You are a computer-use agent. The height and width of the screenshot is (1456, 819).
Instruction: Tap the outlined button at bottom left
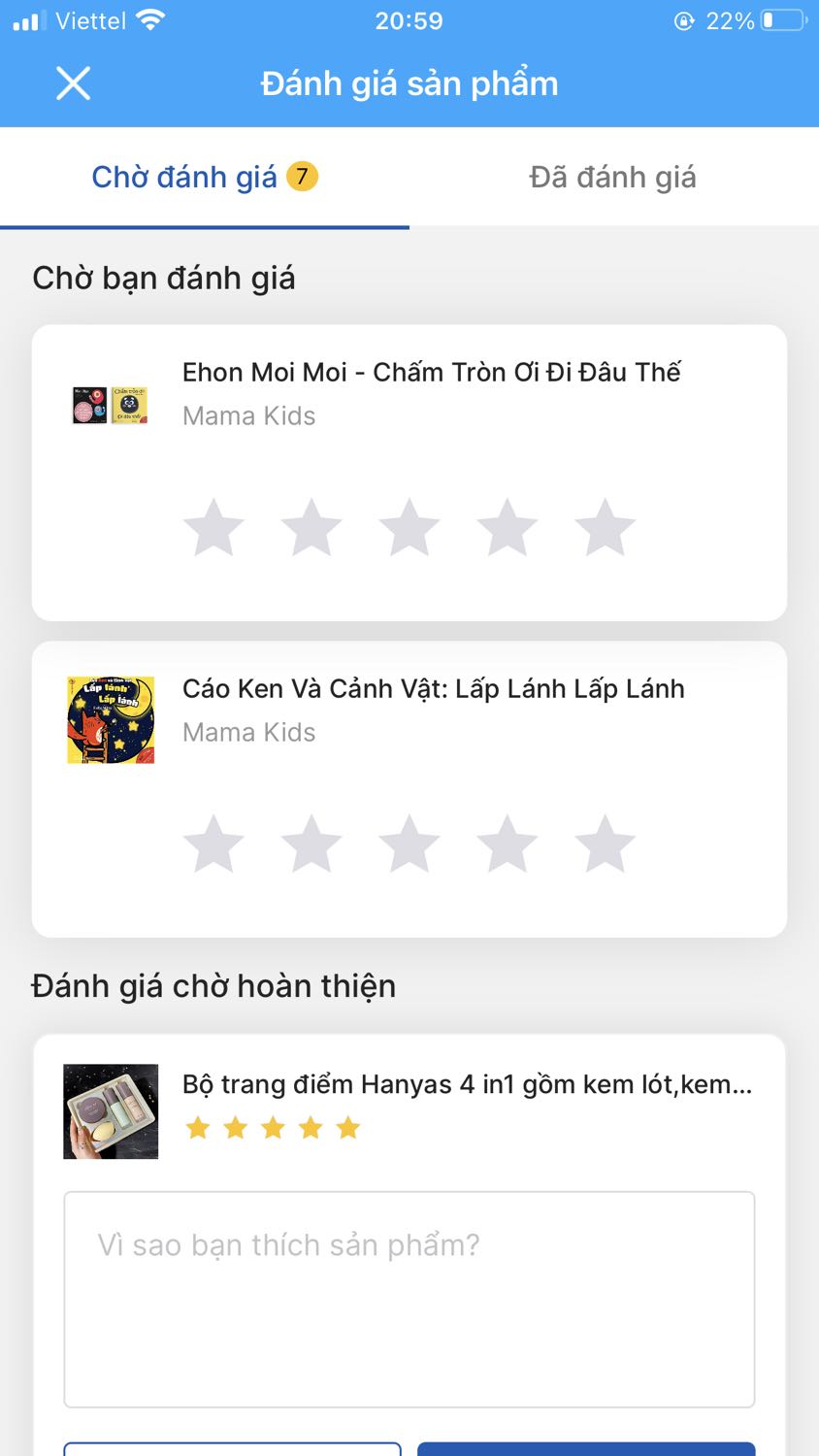[233, 1451]
